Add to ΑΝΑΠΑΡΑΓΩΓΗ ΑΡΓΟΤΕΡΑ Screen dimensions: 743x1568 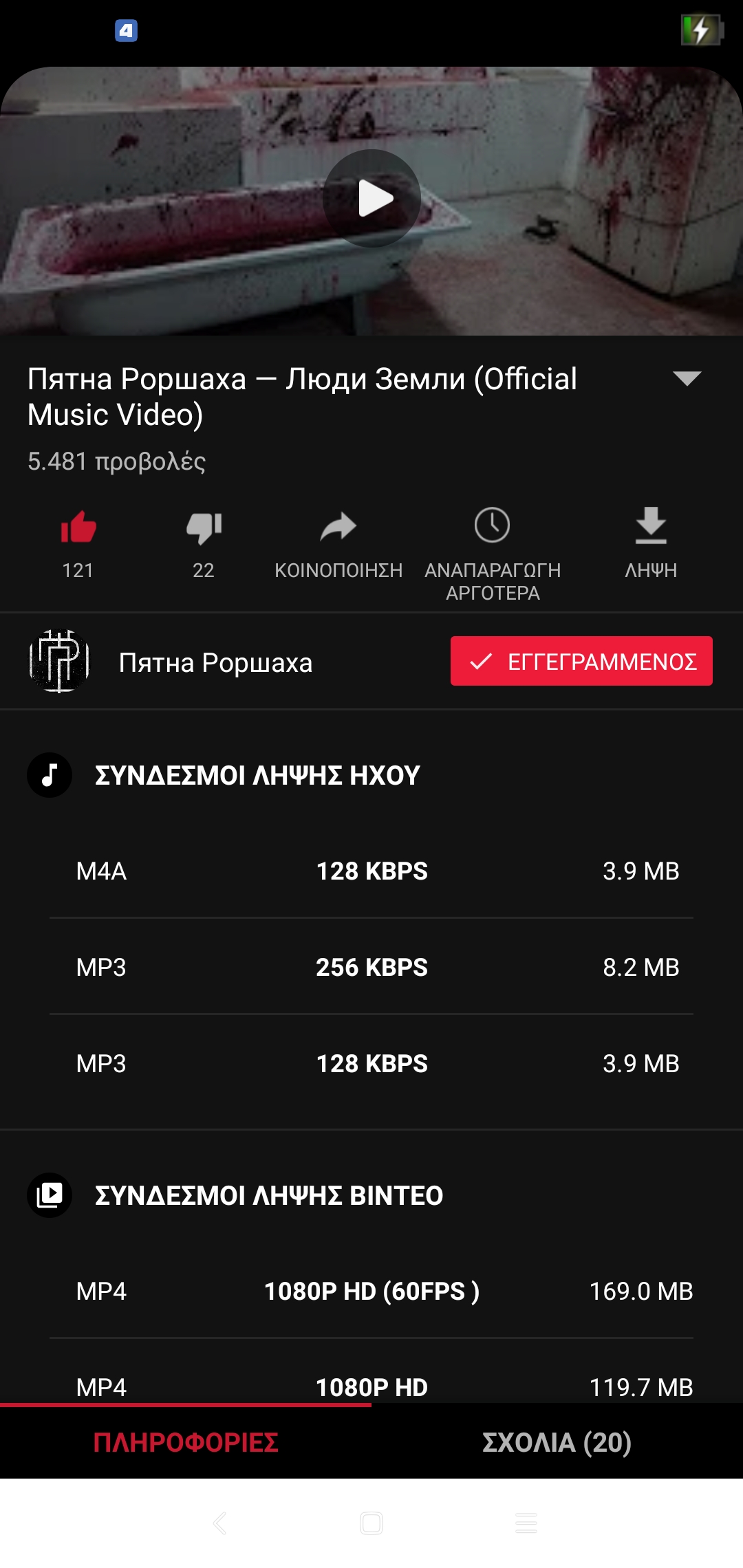[x=493, y=527]
